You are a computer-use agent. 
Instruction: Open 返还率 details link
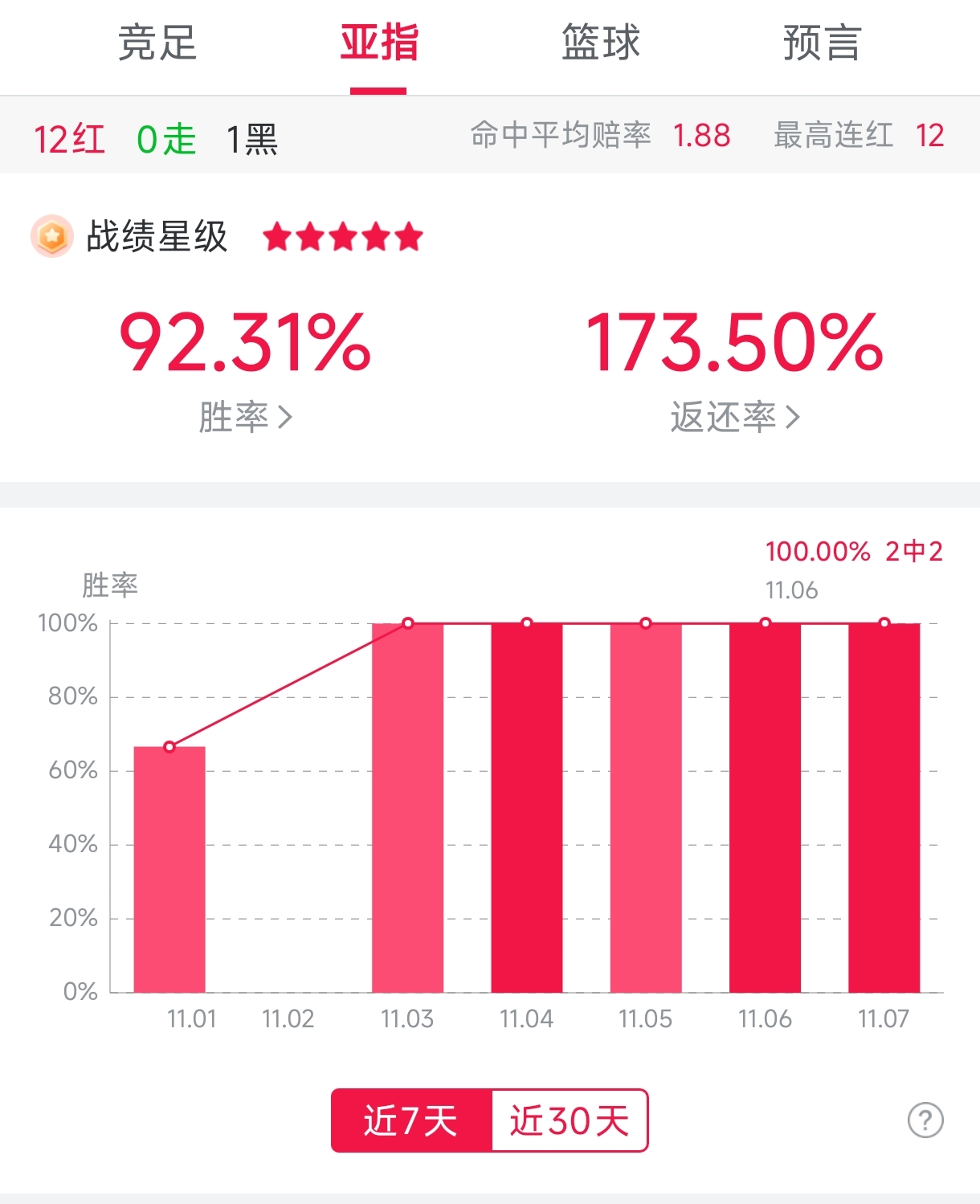point(735,417)
